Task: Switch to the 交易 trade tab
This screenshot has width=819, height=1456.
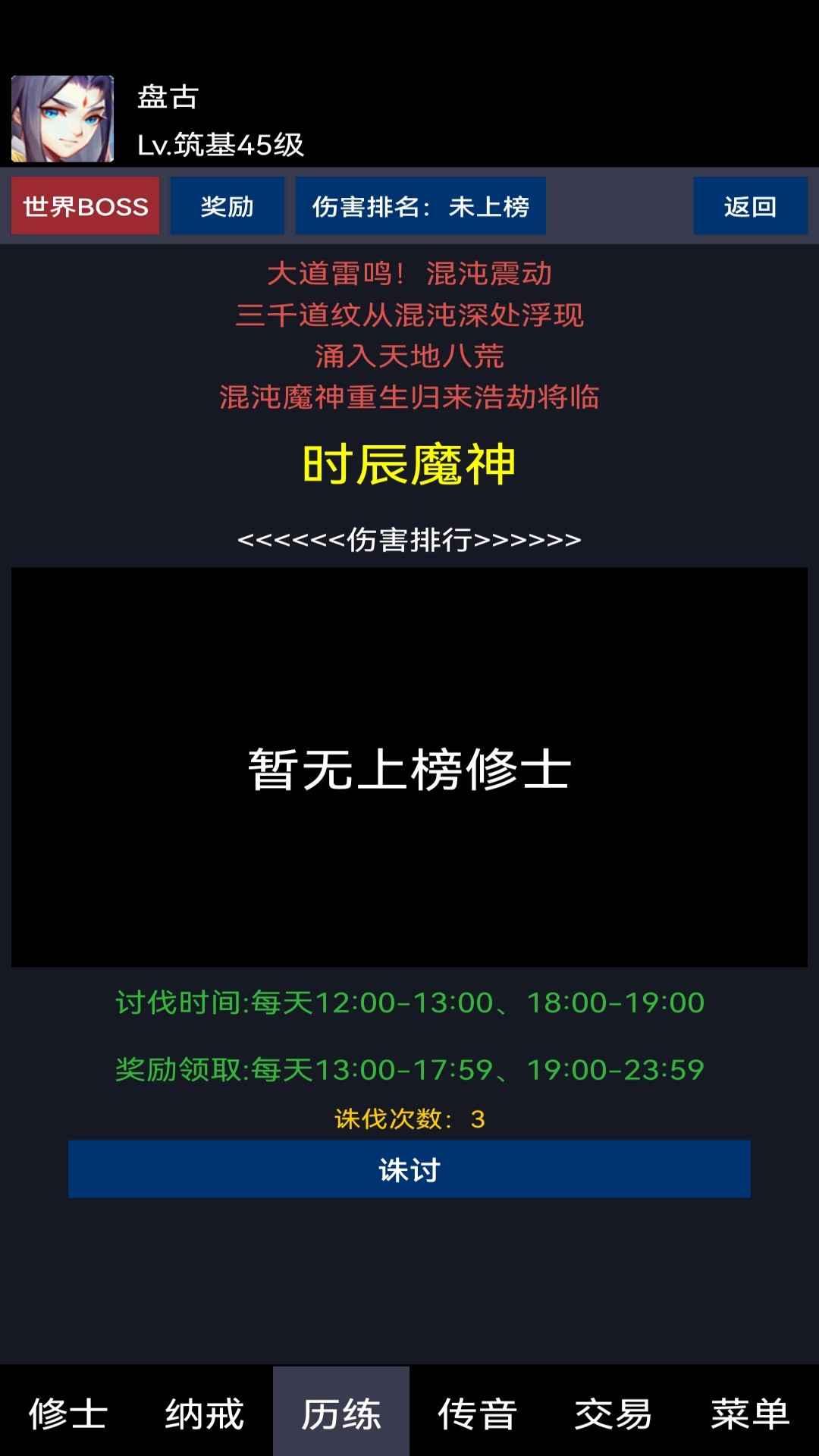Action: click(613, 1414)
